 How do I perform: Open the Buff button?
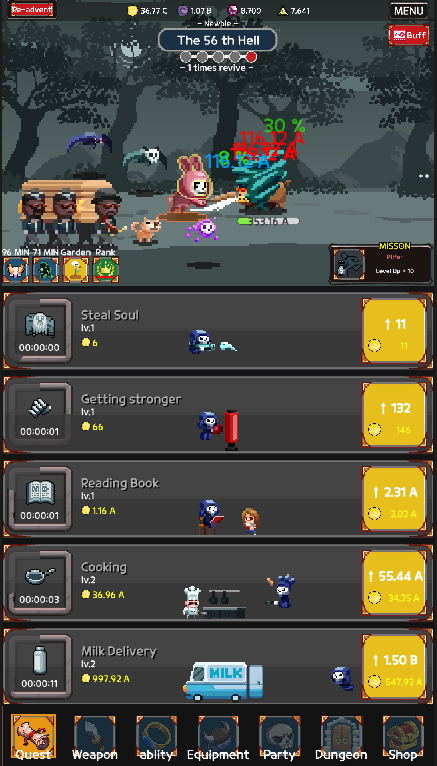pos(409,35)
